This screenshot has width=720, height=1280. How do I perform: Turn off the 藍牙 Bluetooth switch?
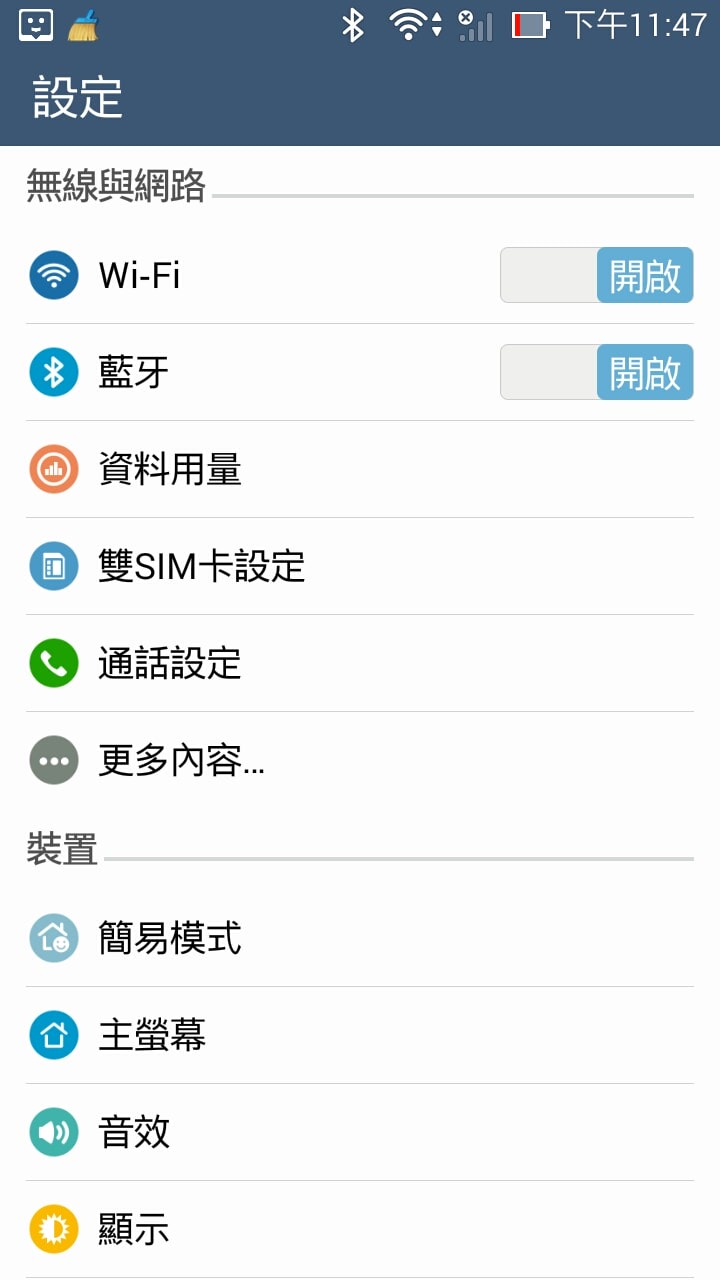[596, 372]
